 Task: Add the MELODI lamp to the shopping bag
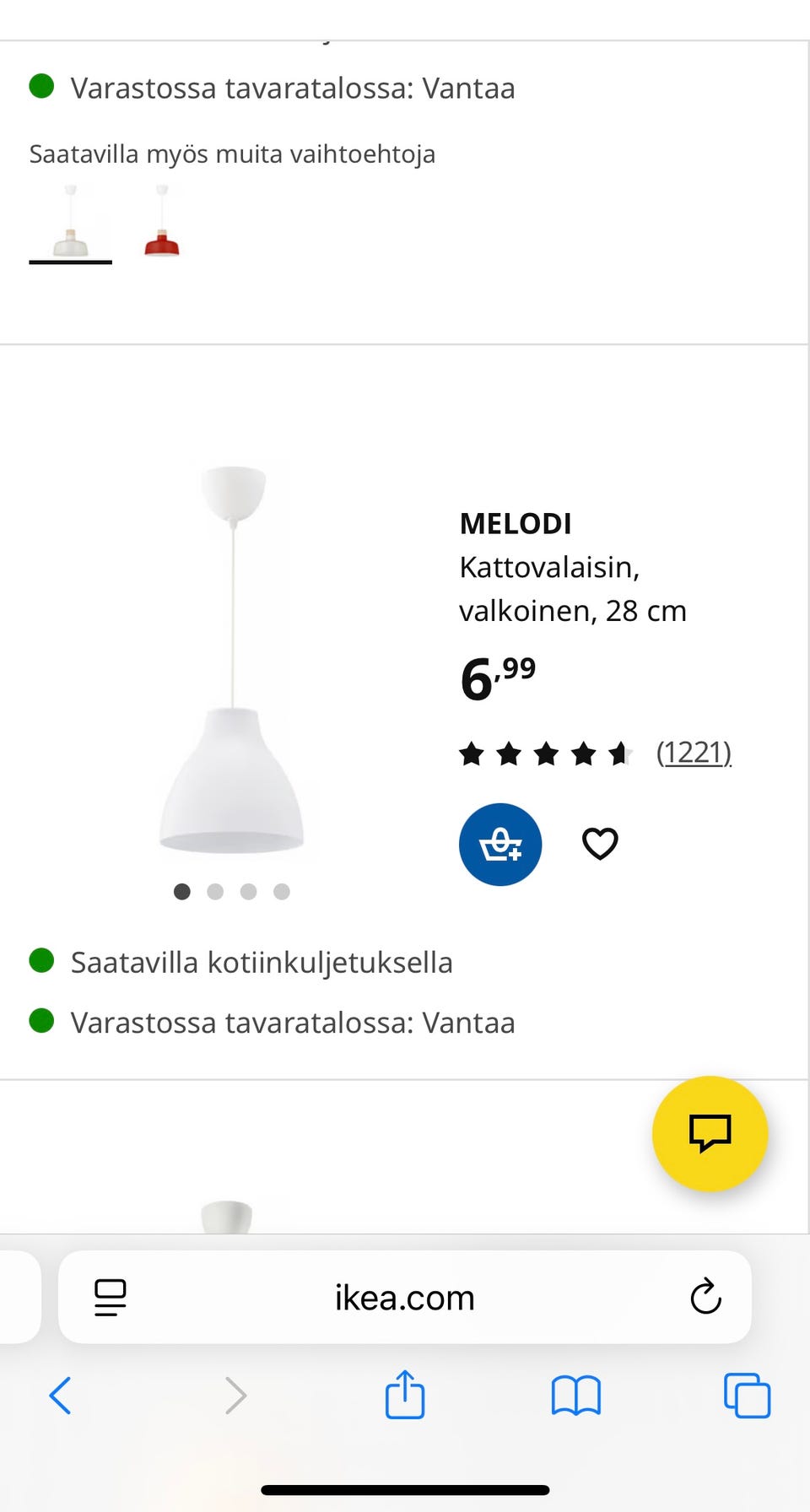pyautogui.click(x=499, y=845)
